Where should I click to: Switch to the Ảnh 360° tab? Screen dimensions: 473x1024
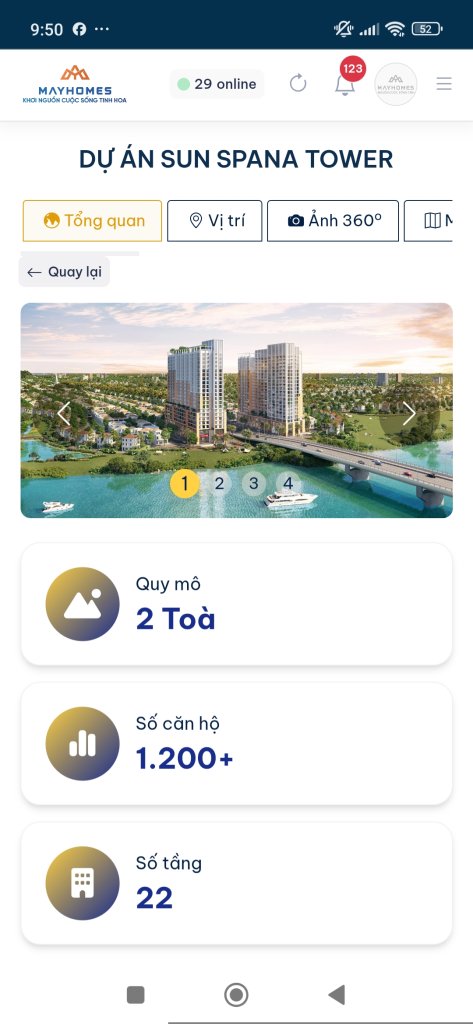pyautogui.click(x=333, y=221)
